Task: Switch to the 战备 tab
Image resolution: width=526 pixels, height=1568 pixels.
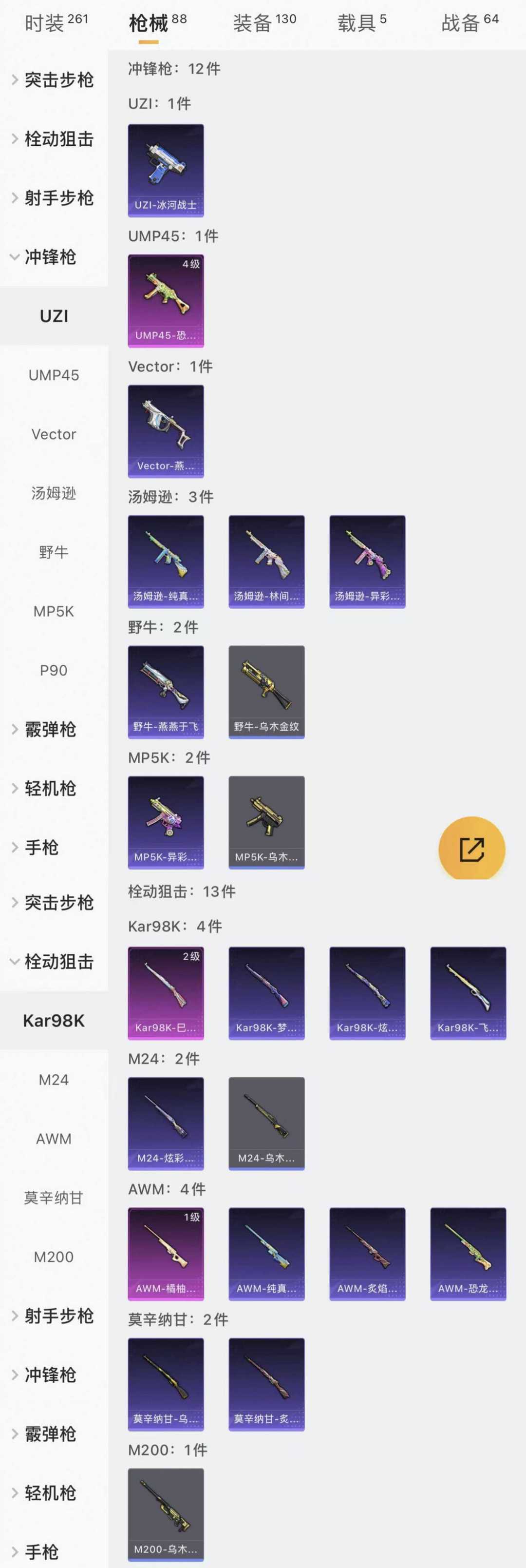Action: pos(470,23)
